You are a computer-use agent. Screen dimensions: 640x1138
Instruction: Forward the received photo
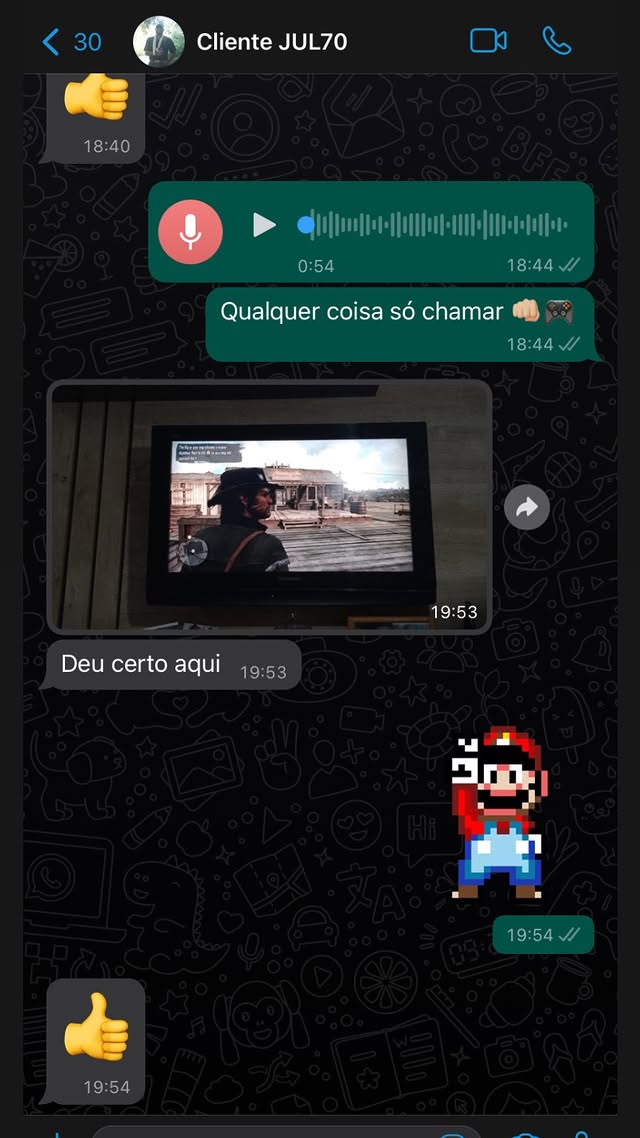click(x=527, y=508)
